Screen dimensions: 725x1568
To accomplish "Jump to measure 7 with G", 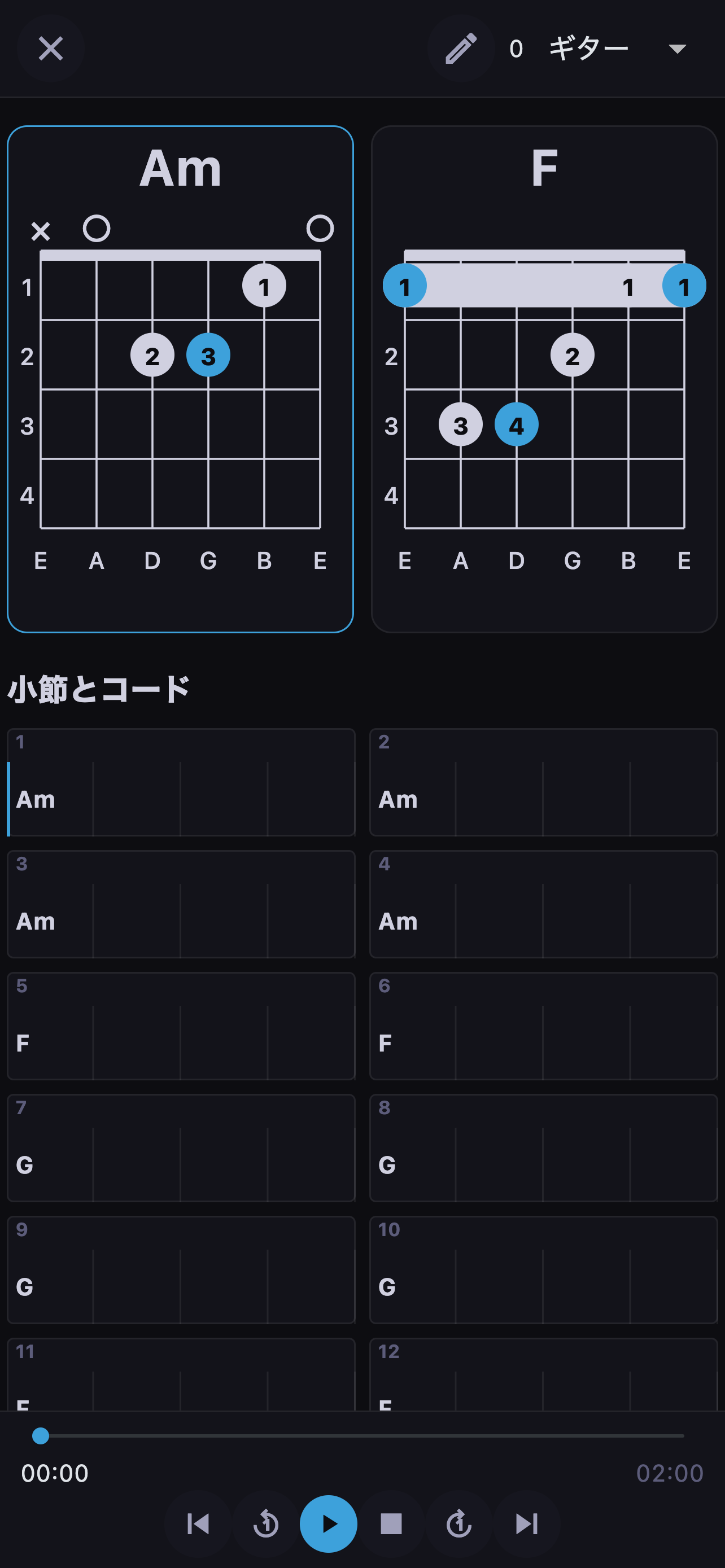I will coord(181,1147).
